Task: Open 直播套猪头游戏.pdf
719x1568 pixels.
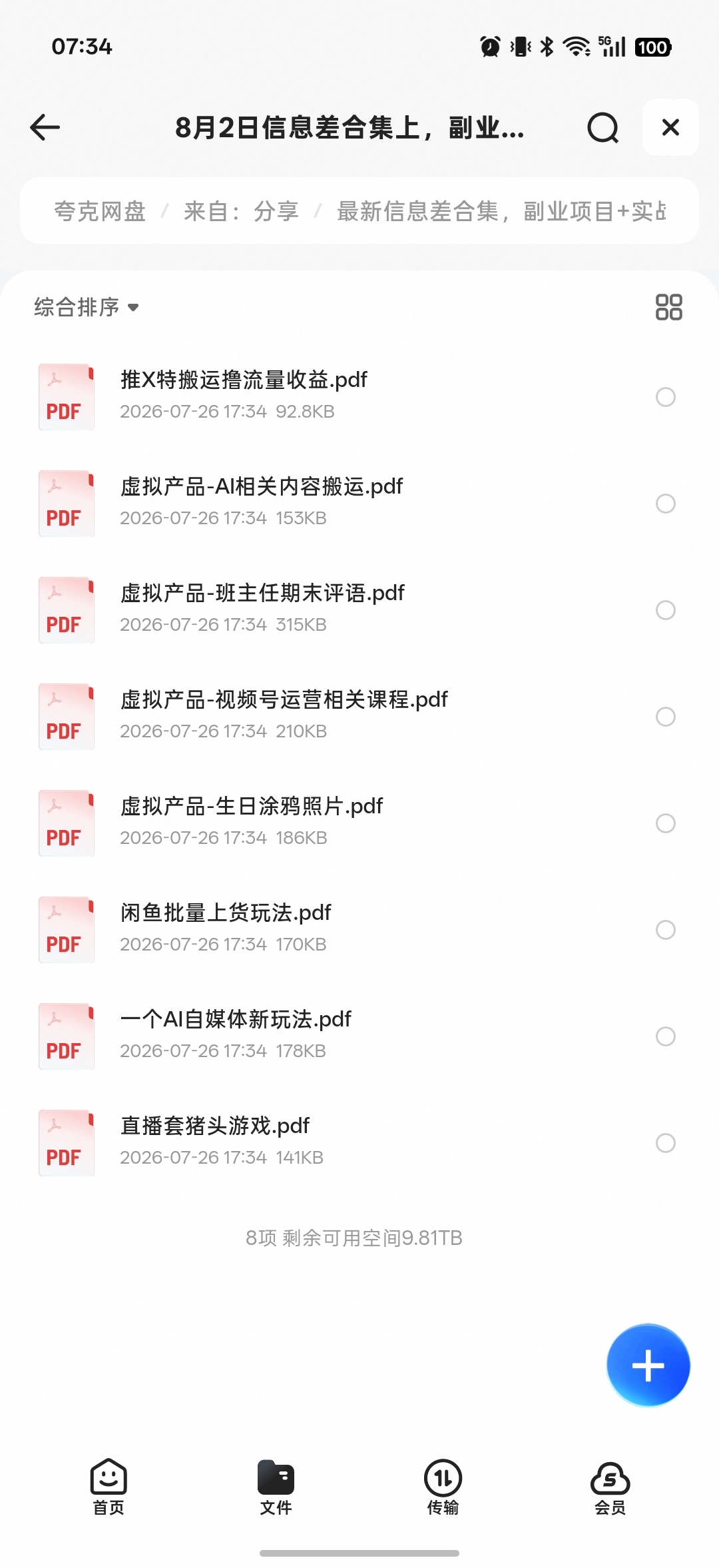Action: pyautogui.click(x=359, y=1143)
